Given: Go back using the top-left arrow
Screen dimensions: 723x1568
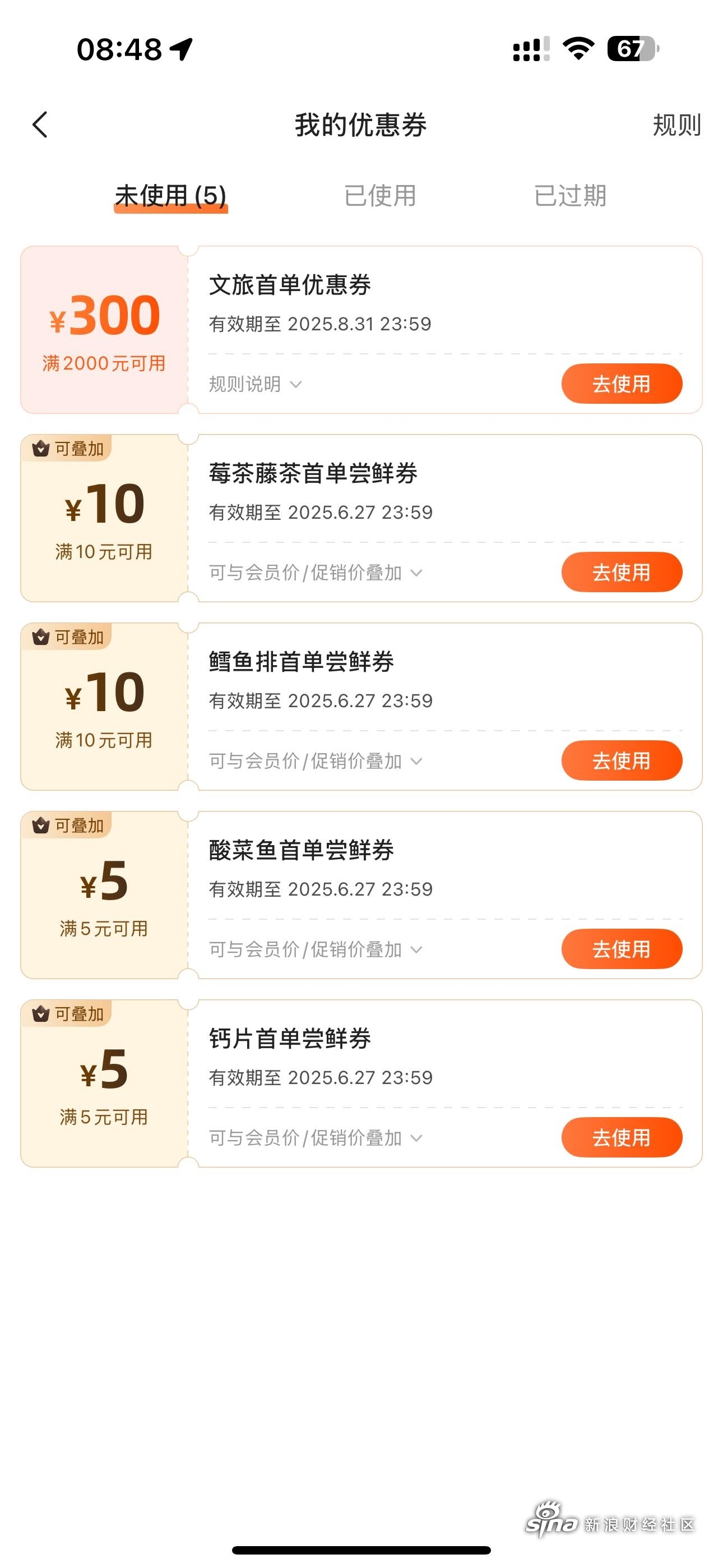Looking at the screenshot, I should (40, 125).
